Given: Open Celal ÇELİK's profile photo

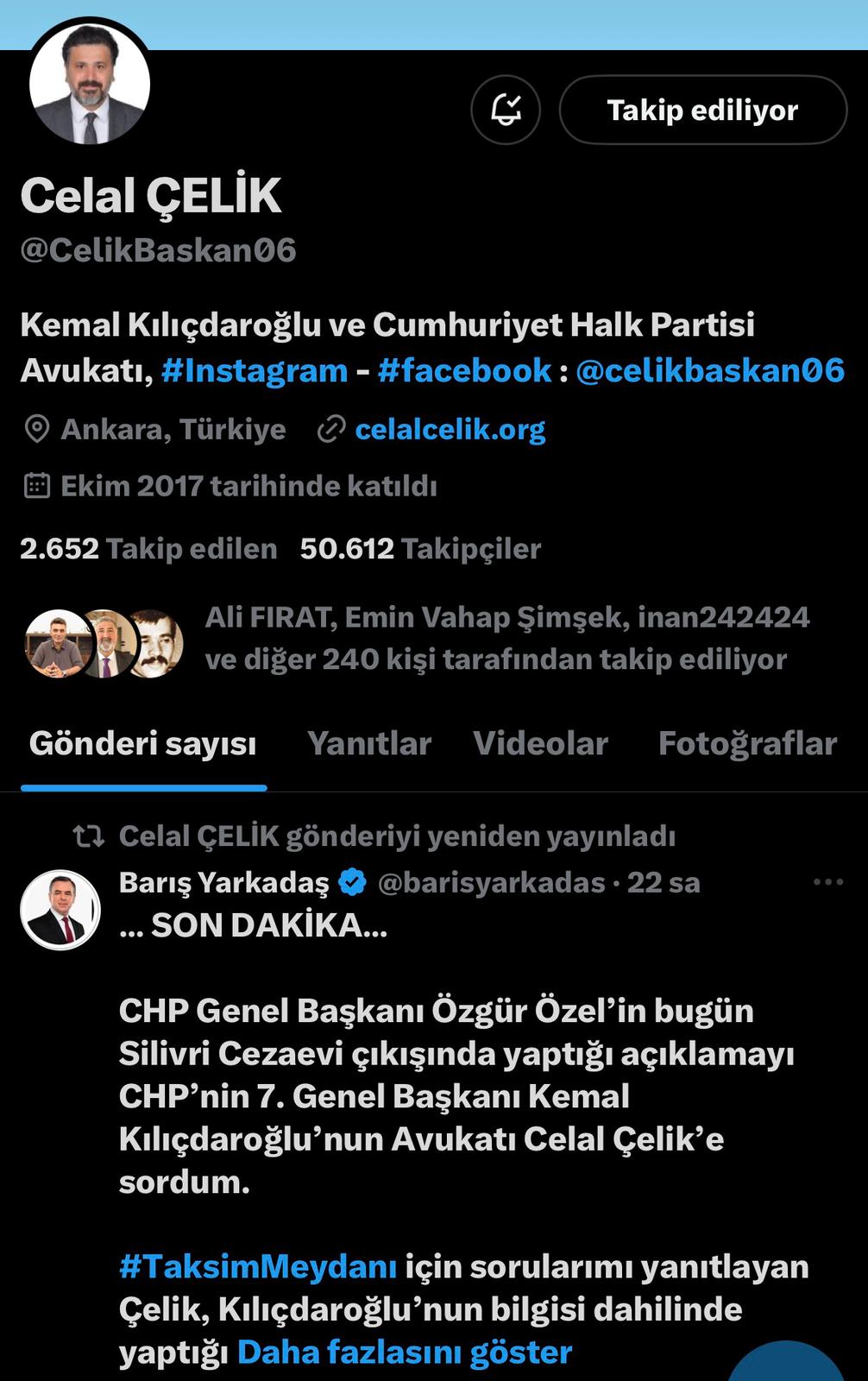Looking at the screenshot, I should 90,84.
